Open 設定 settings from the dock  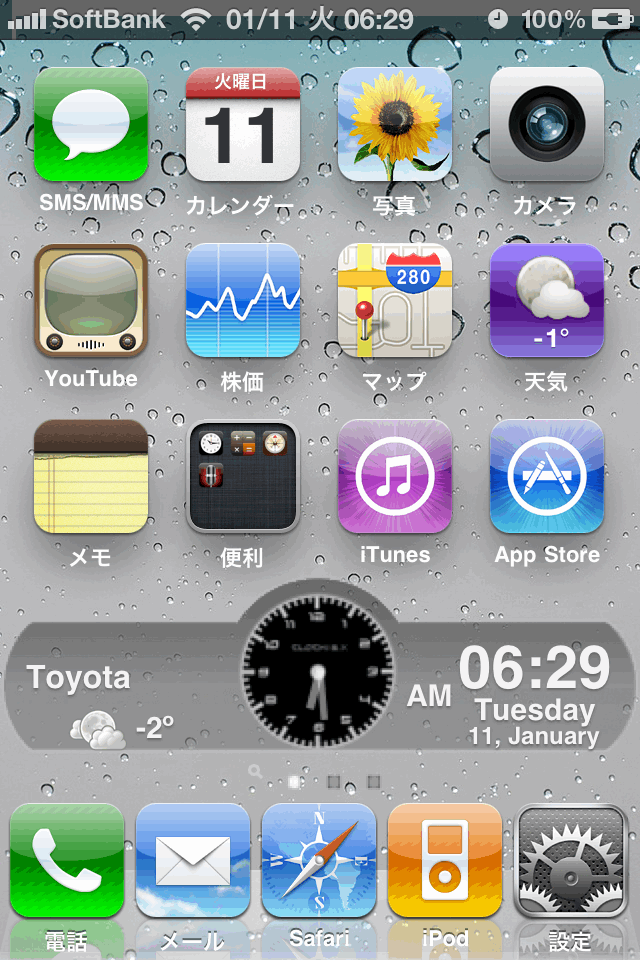571,861
